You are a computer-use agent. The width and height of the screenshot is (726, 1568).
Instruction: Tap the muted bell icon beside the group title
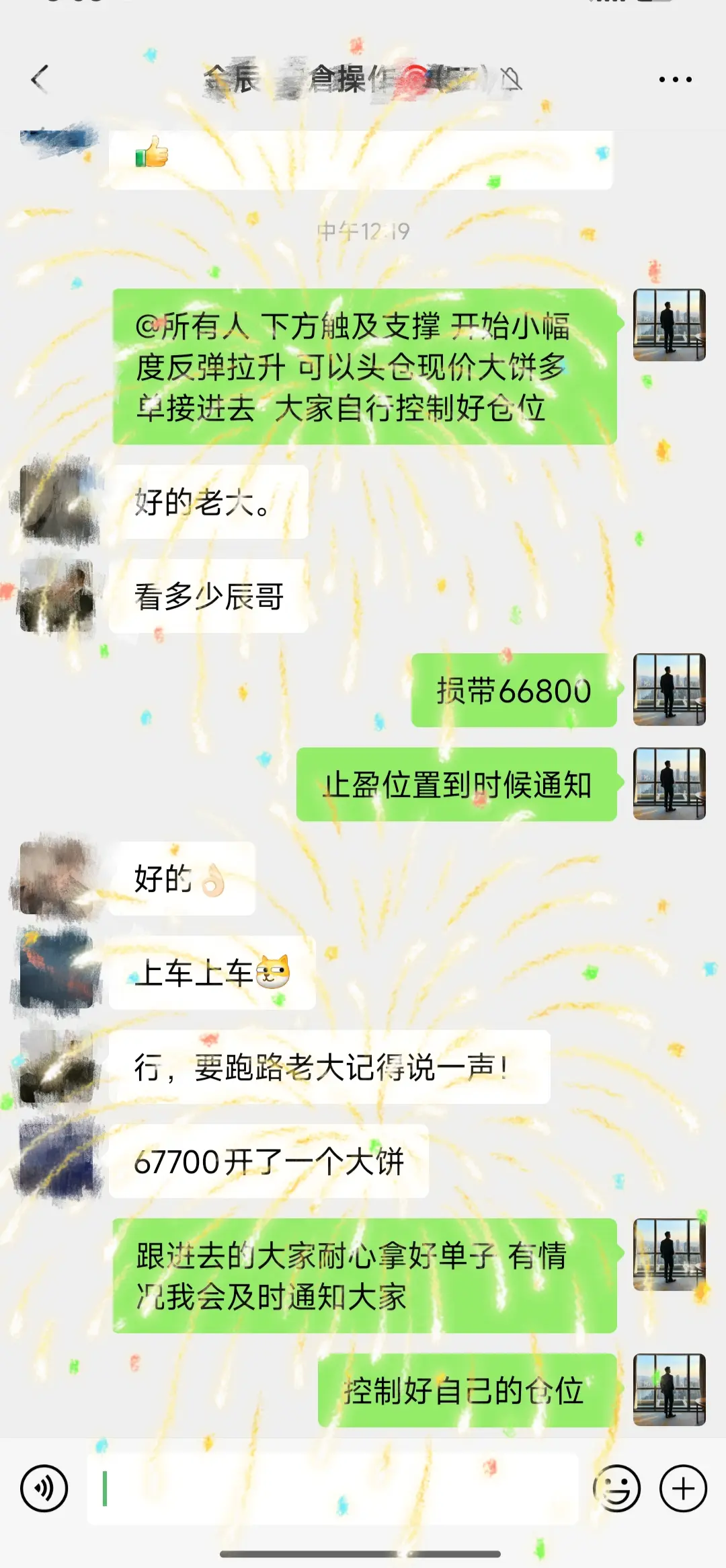(511, 77)
